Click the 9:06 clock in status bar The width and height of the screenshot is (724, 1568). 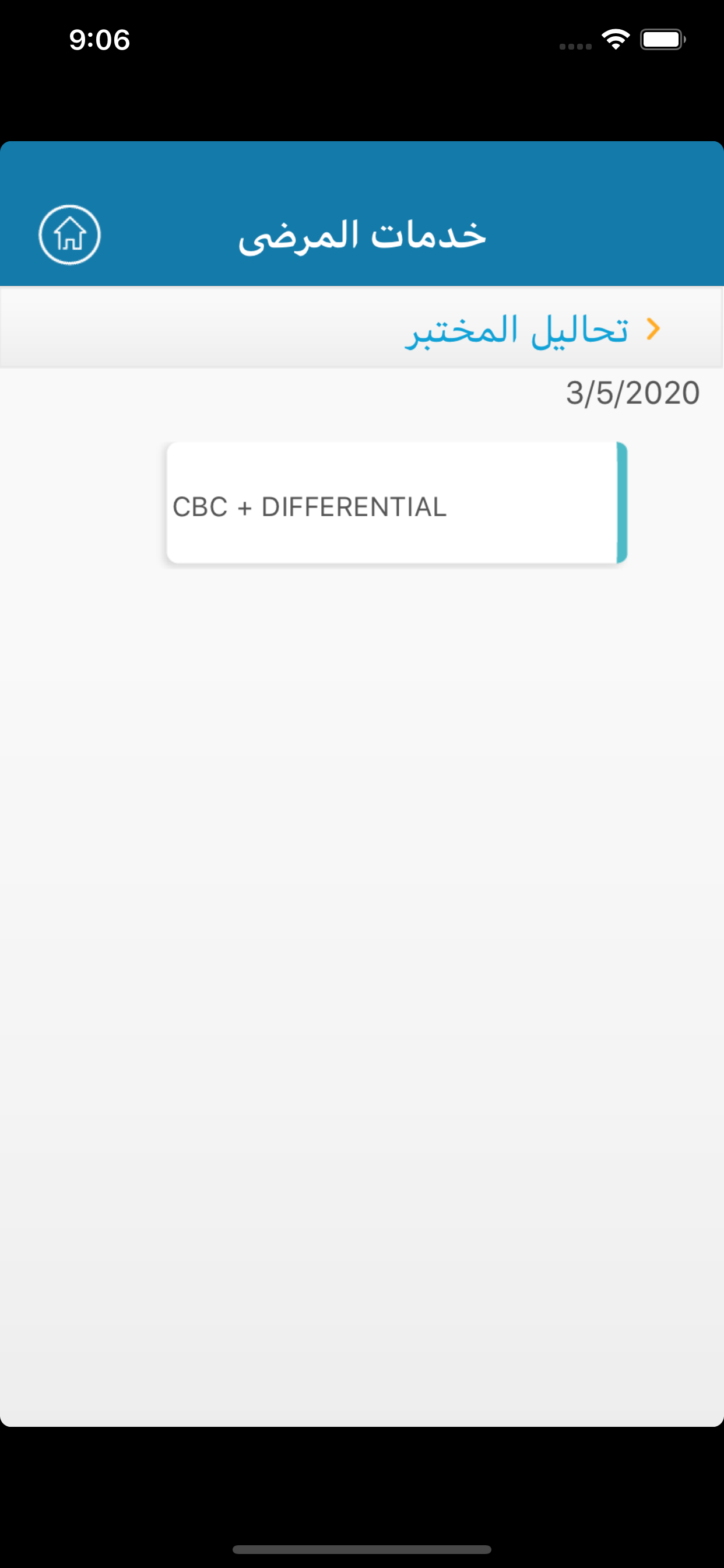(x=99, y=40)
